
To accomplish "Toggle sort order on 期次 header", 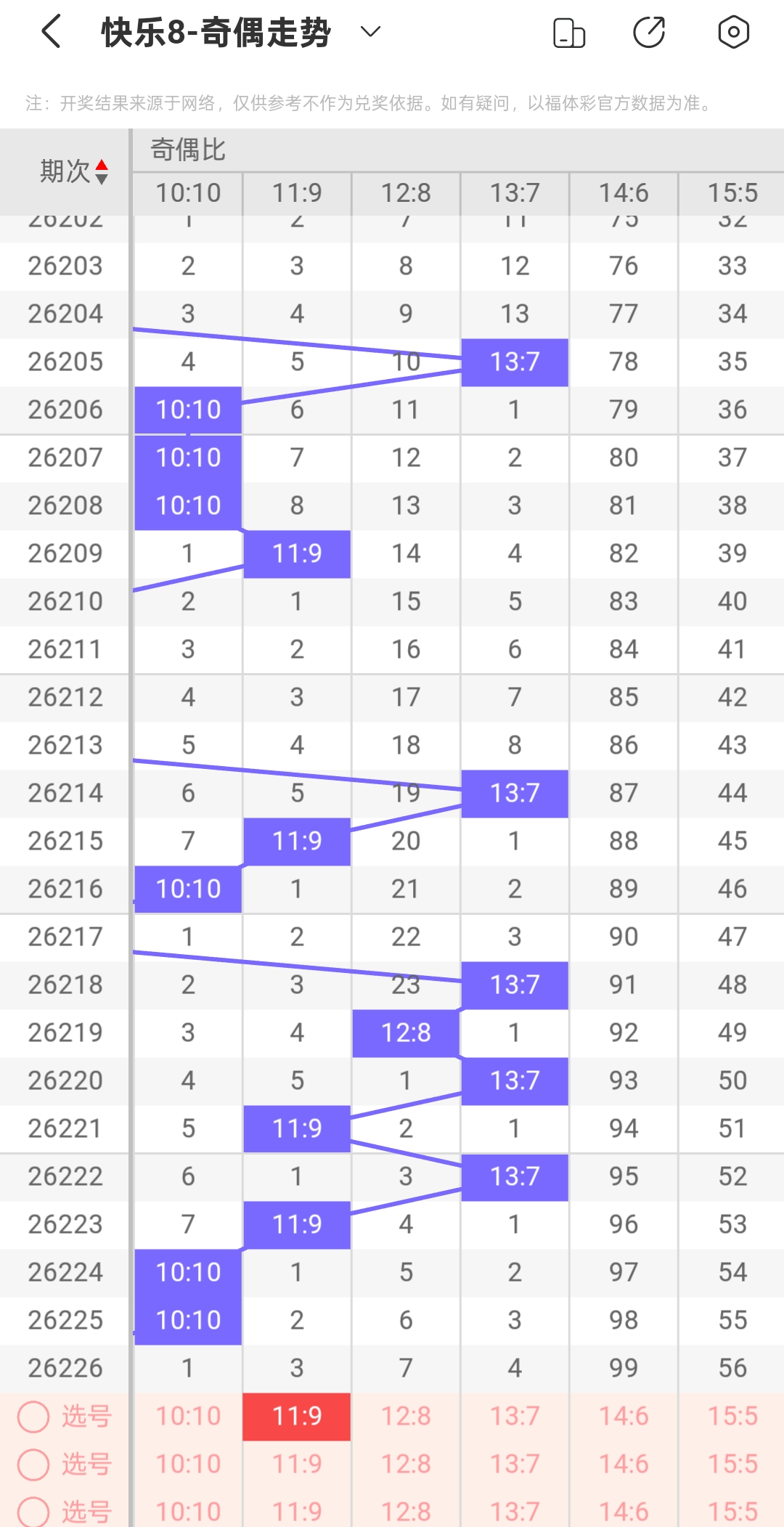I will coord(73,172).
